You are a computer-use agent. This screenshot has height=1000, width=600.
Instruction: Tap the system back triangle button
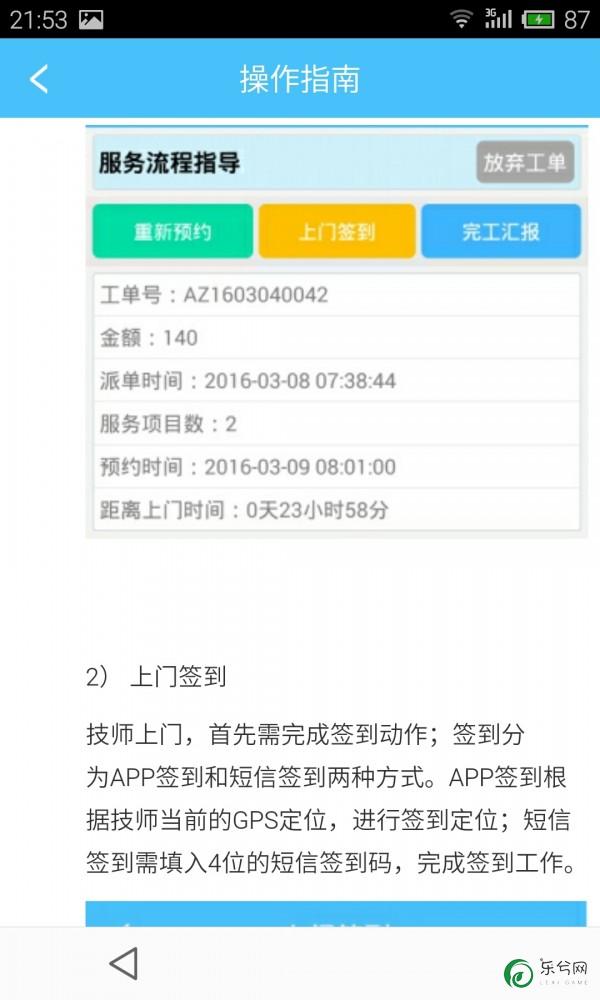point(123,963)
